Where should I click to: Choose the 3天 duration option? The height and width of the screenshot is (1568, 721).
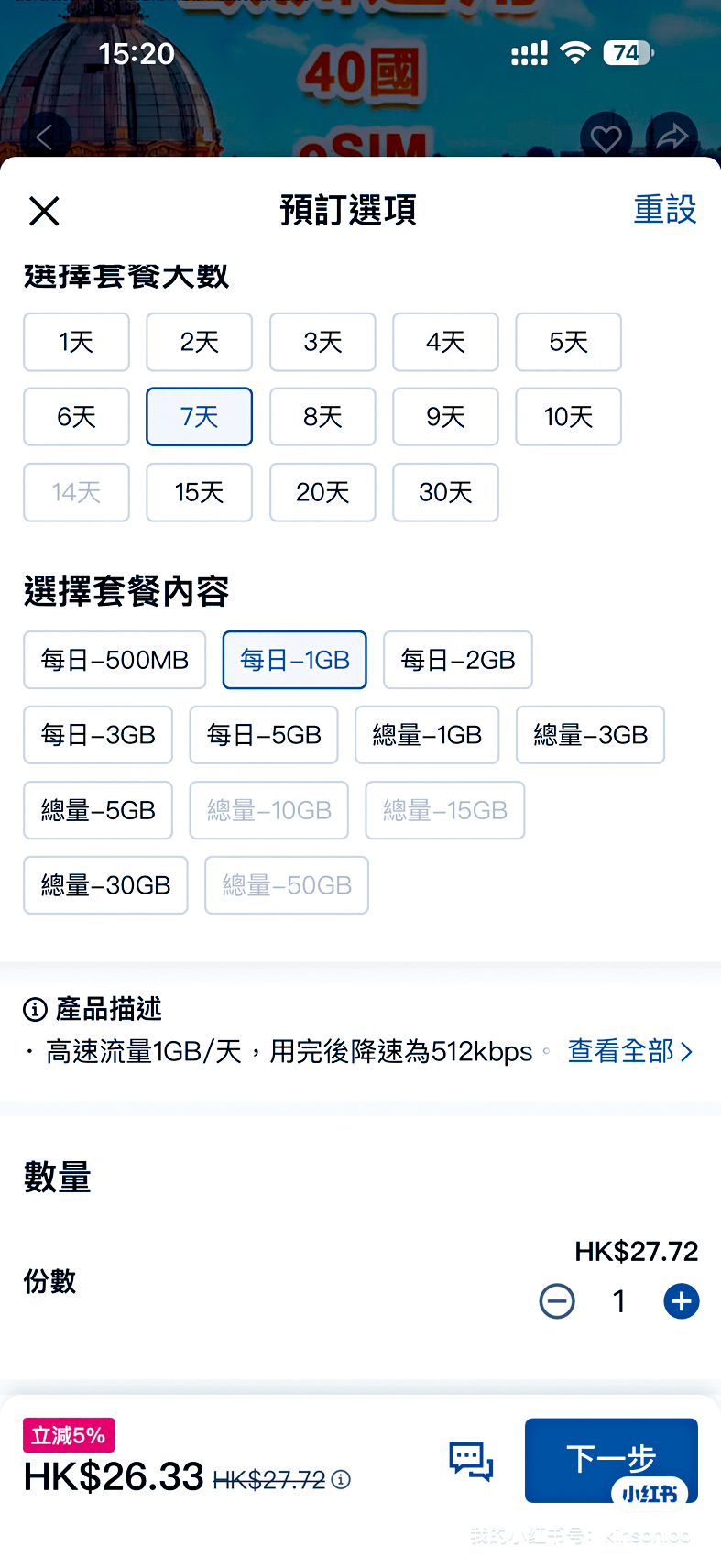(x=322, y=342)
